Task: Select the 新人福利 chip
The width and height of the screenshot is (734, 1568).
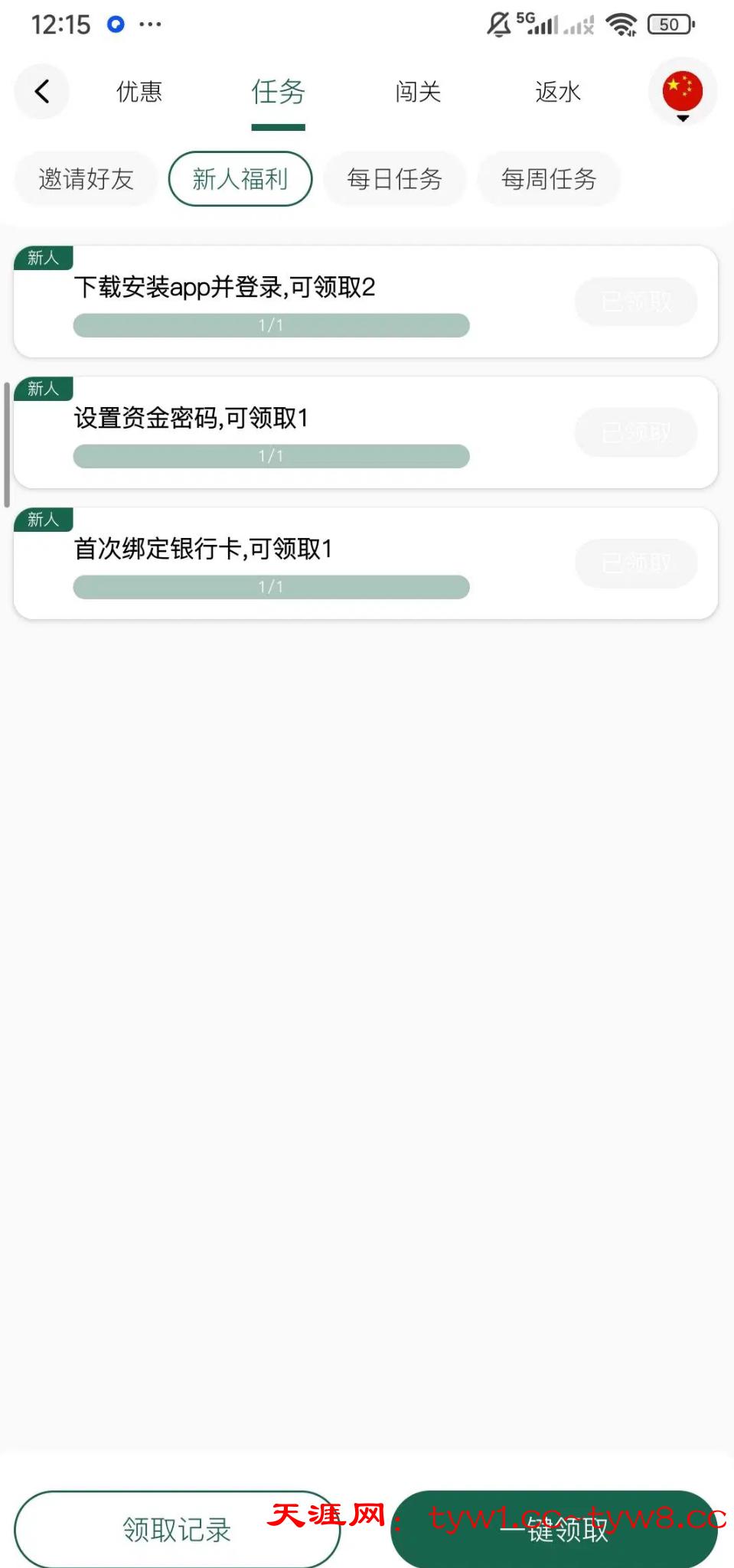Action: click(240, 179)
